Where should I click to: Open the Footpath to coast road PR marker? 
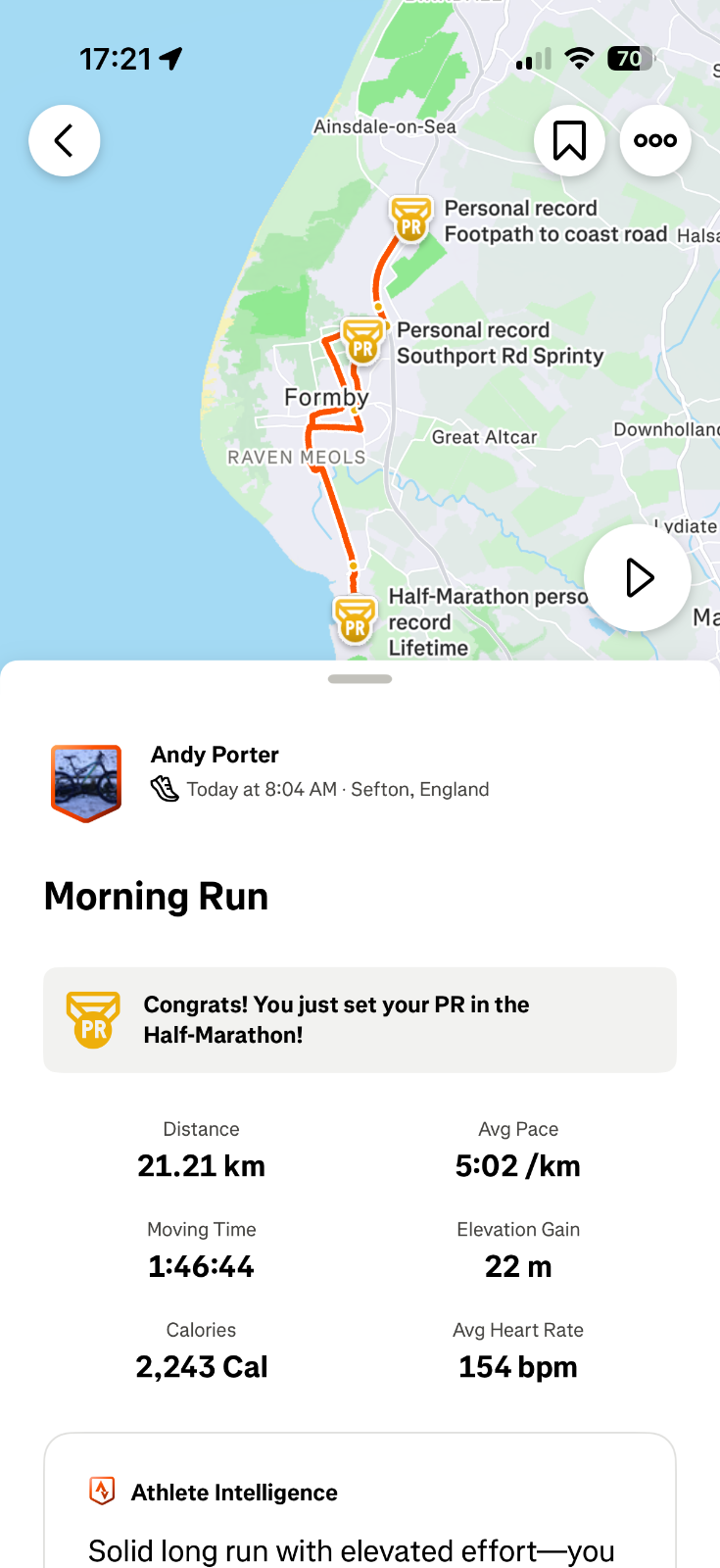(411, 219)
